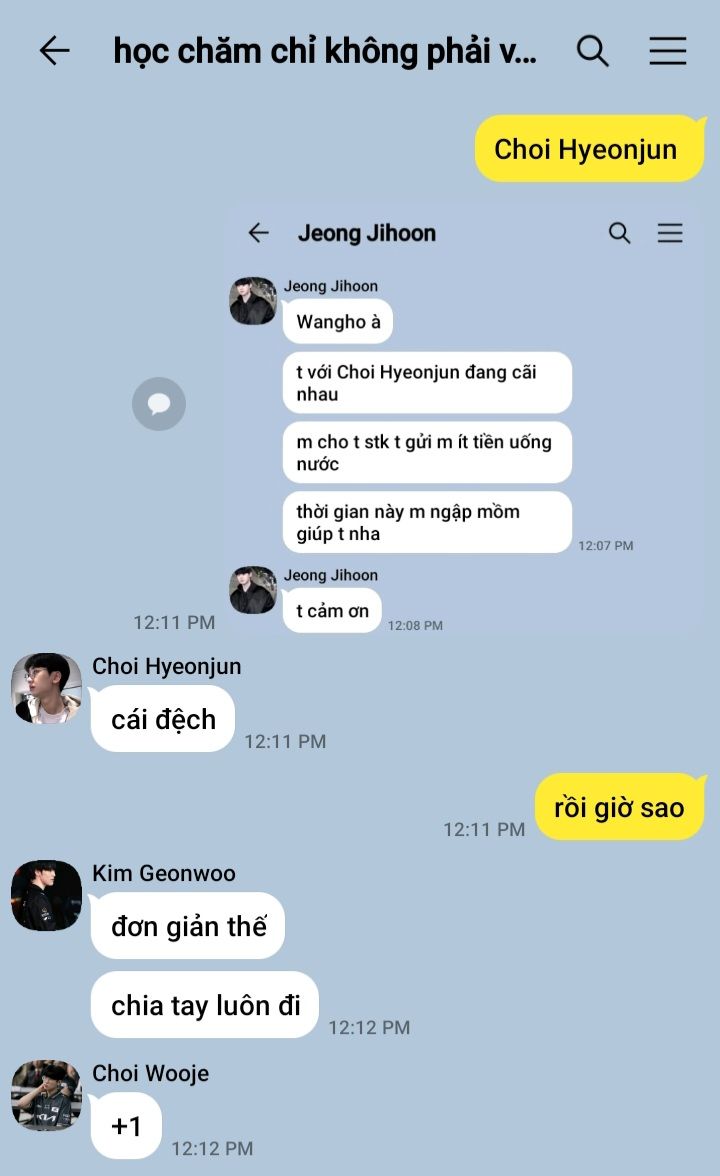Open Choi Wooje's profile avatar
The height and width of the screenshot is (1176, 720).
click(46, 1095)
